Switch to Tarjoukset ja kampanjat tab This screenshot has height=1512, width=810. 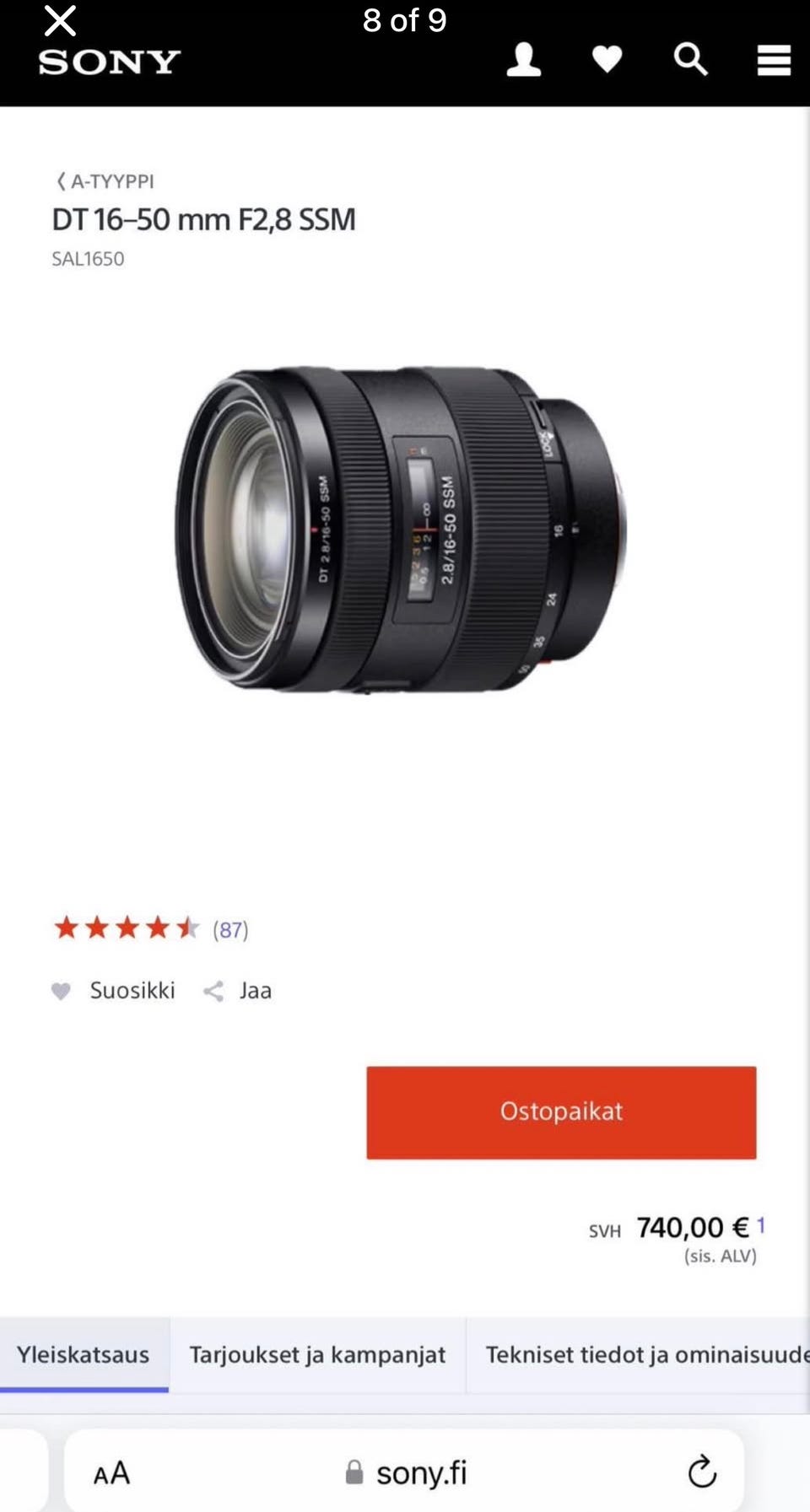(x=317, y=1354)
